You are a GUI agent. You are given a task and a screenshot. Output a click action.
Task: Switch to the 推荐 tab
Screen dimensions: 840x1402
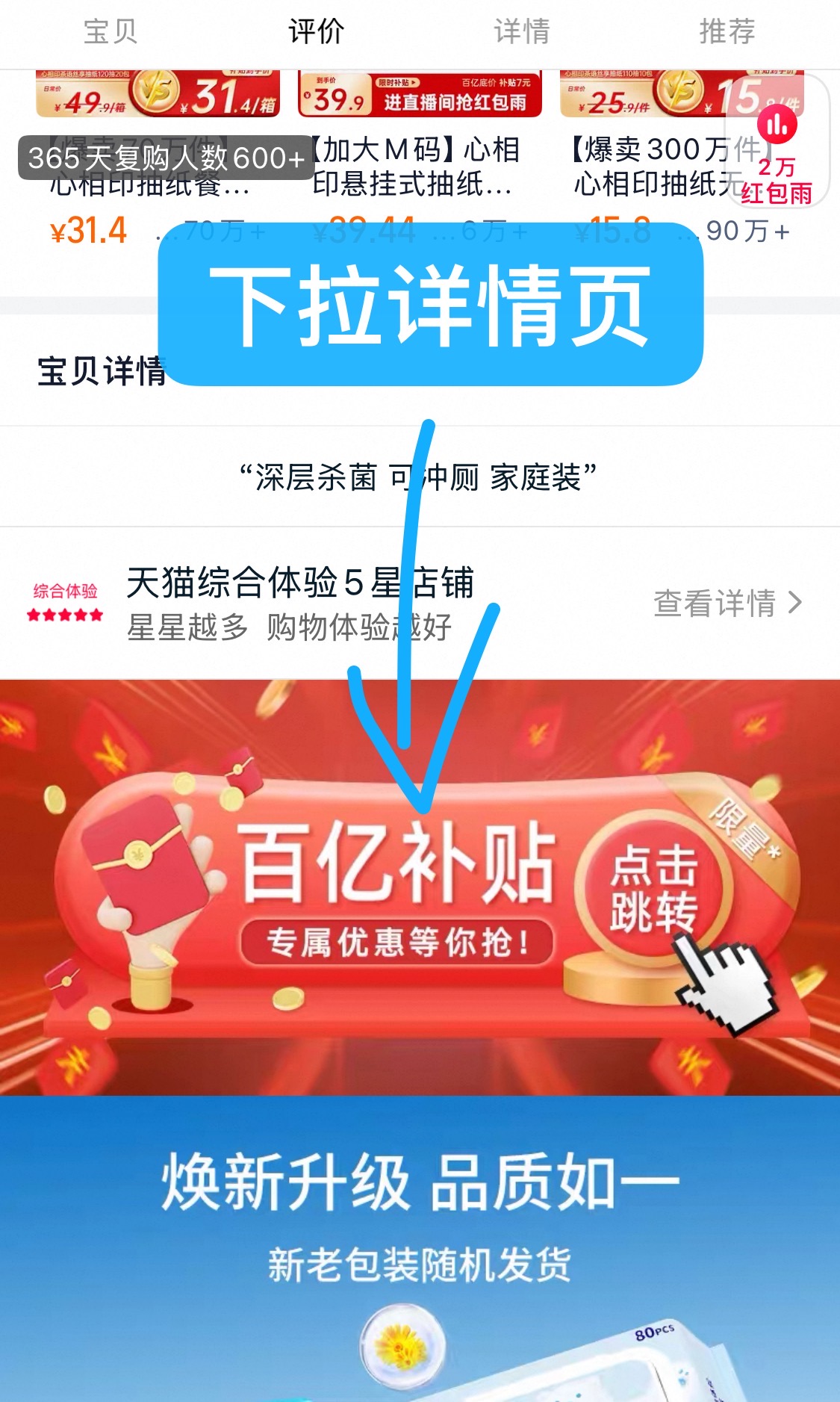pyautogui.click(x=727, y=31)
